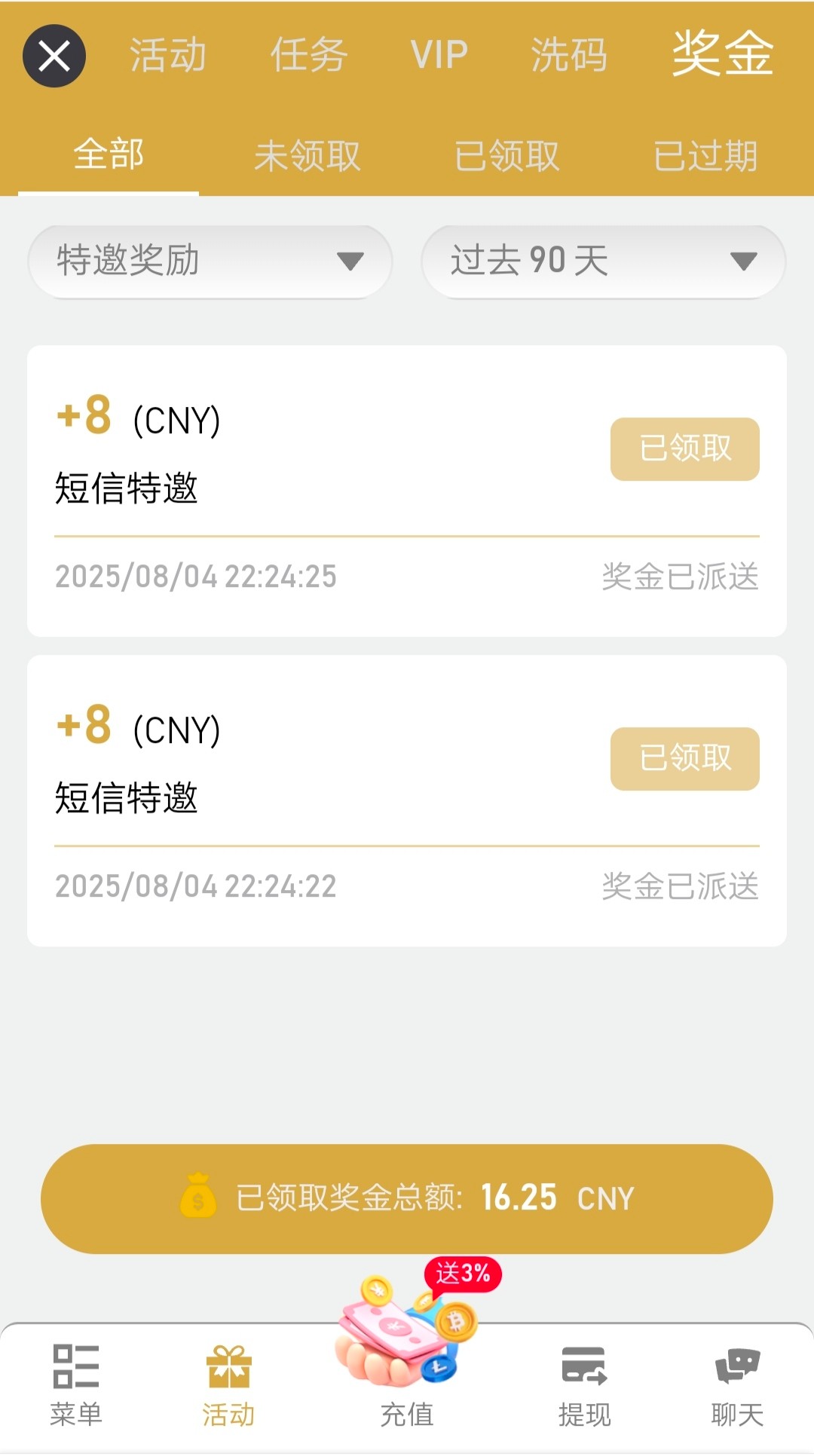Go to the VIP tab
This screenshot has width=814, height=1456.
click(x=439, y=56)
